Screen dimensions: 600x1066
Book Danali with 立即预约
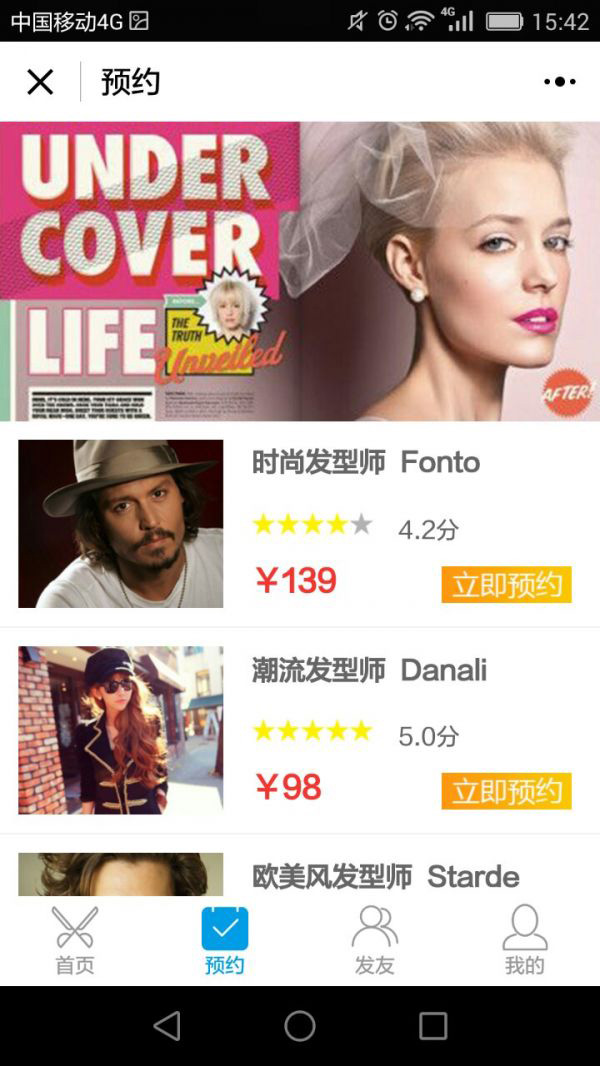pos(506,791)
